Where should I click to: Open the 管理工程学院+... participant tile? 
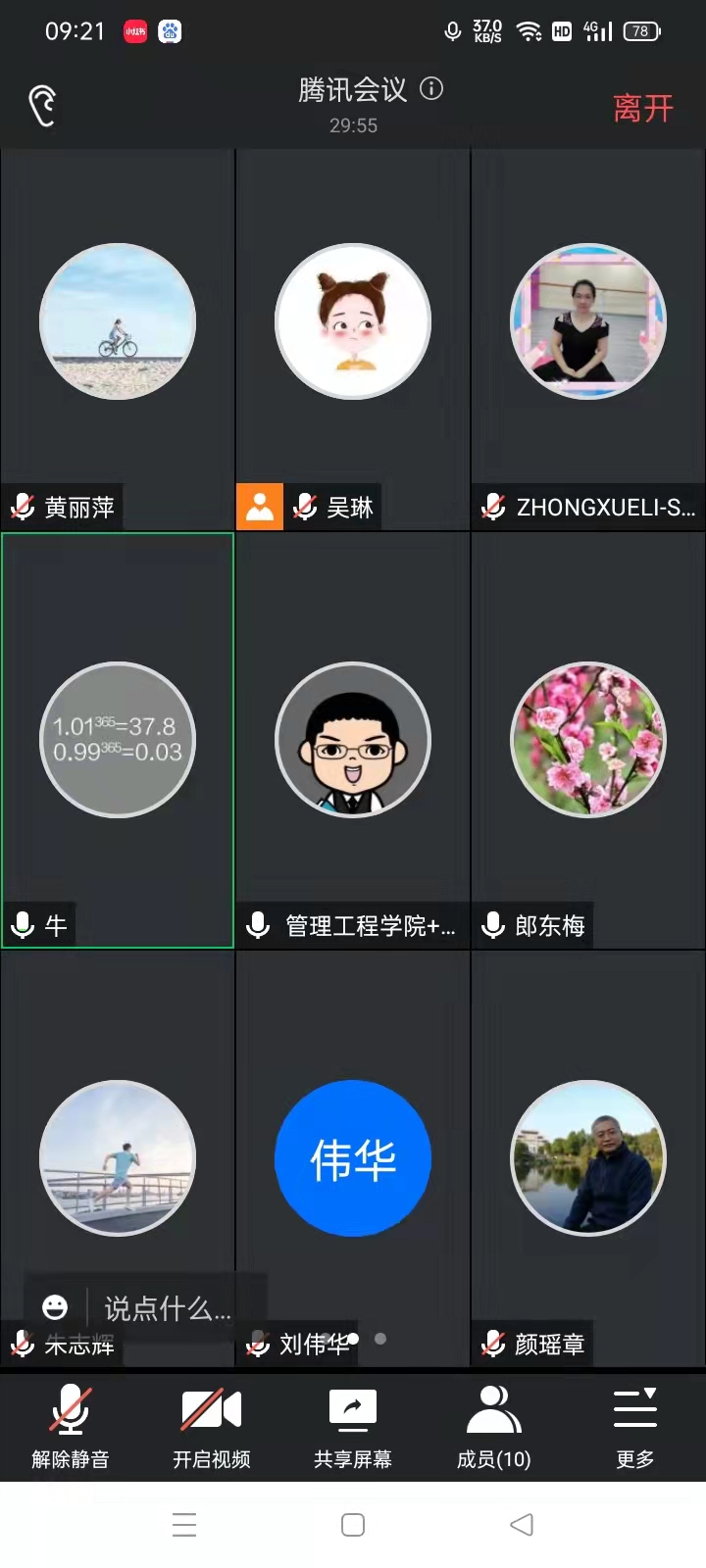pyautogui.click(x=353, y=741)
